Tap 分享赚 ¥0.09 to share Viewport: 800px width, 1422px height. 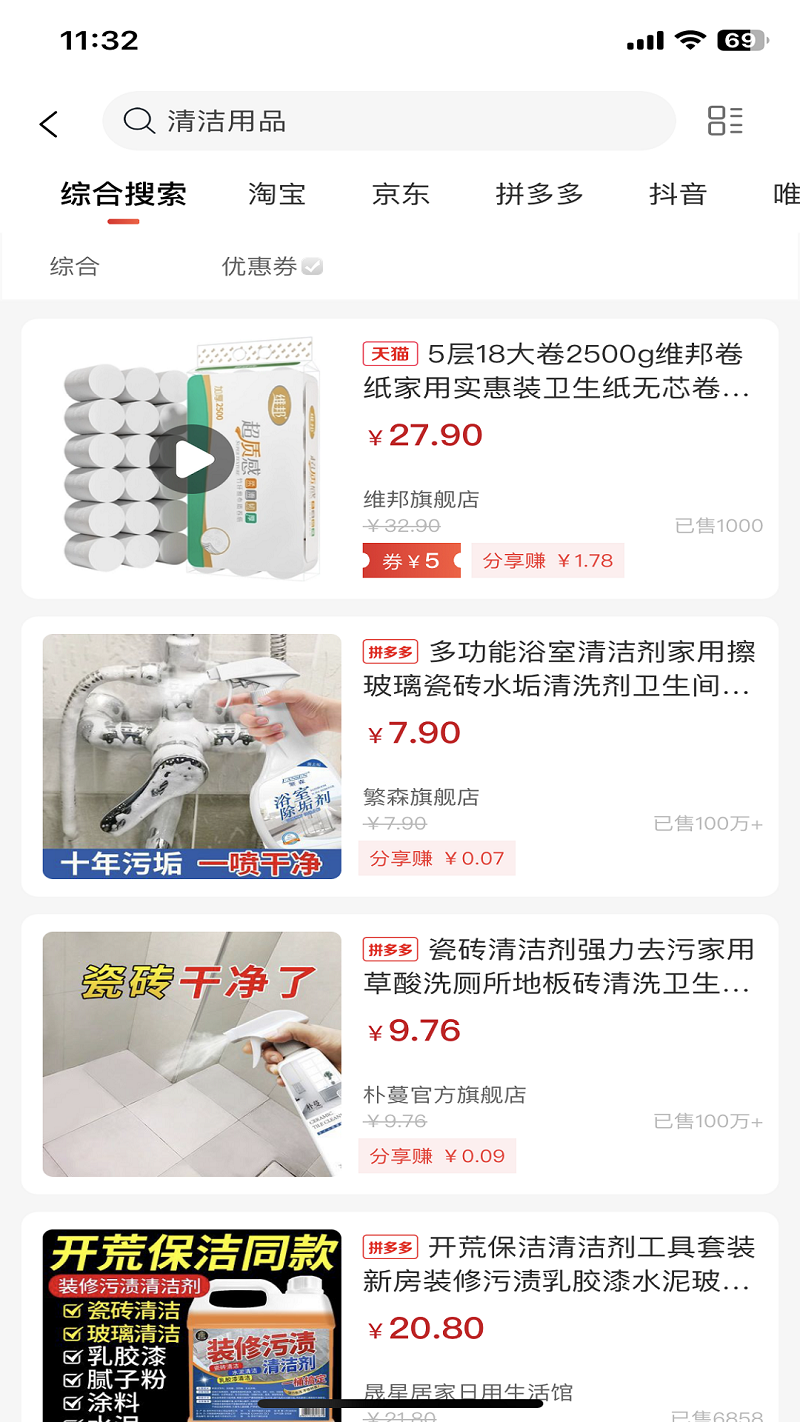pyautogui.click(x=437, y=1156)
